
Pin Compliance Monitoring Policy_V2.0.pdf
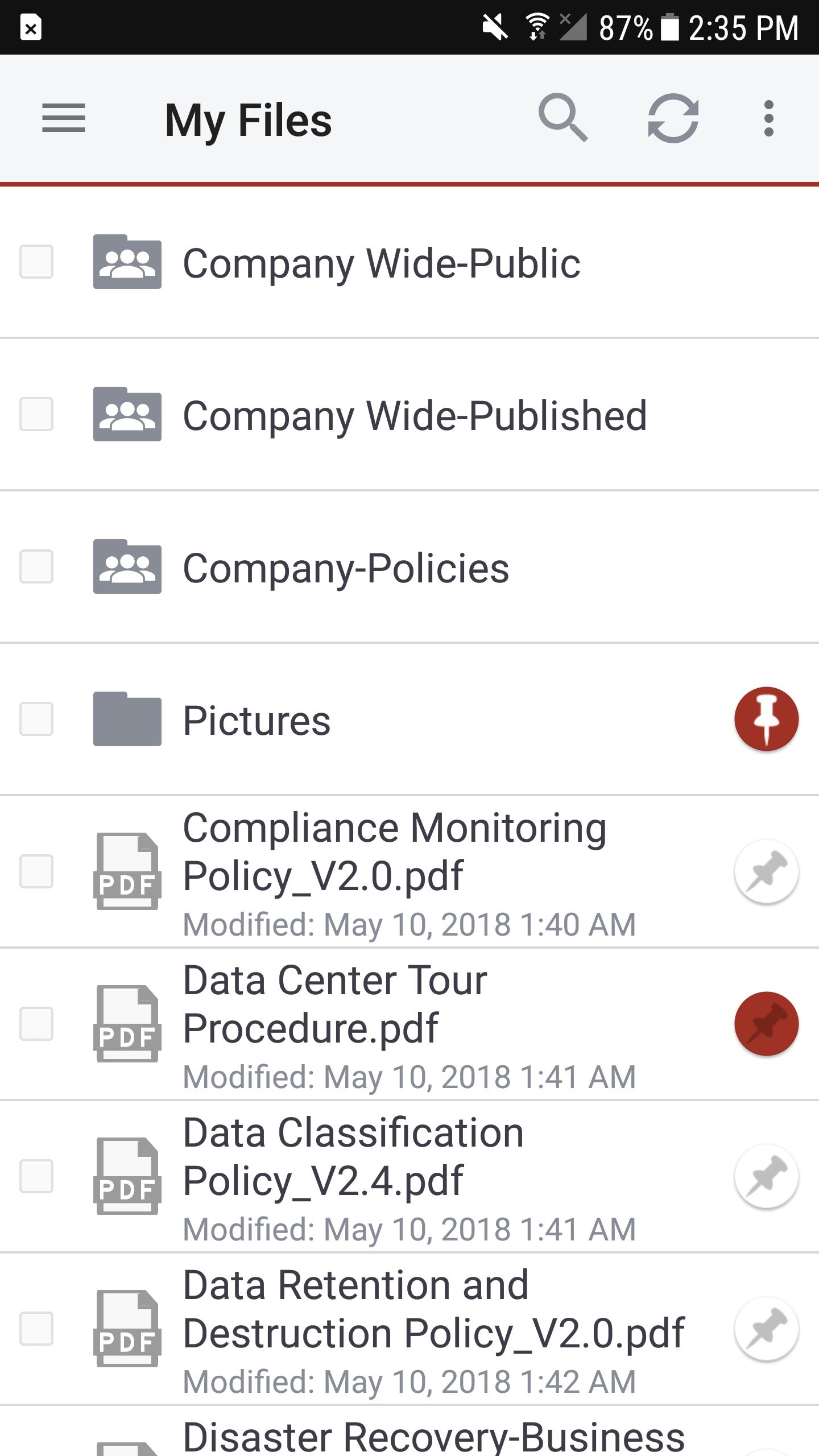[x=767, y=871]
